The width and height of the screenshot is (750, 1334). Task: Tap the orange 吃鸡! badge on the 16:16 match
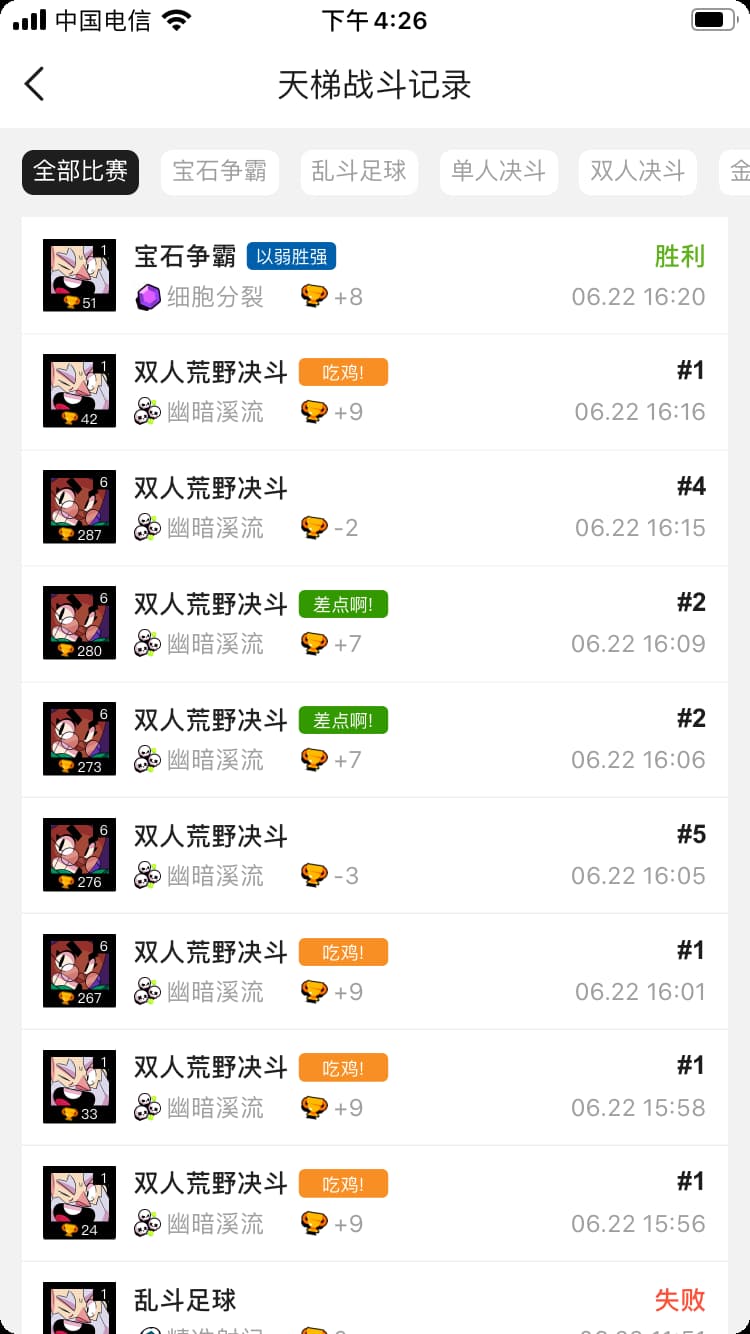click(x=343, y=371)
